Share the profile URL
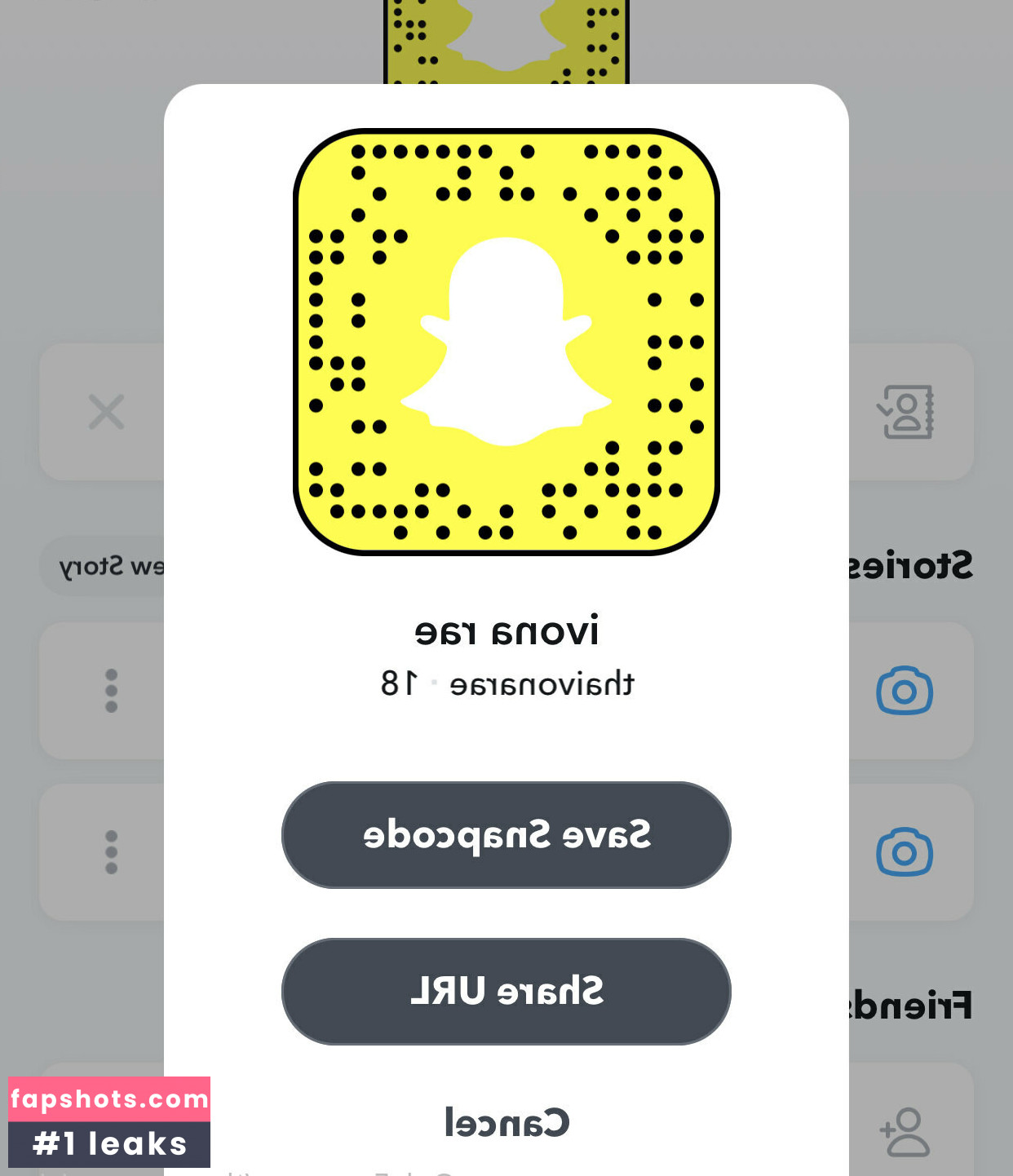The height and width of the screenshot is (1176, 1013). coord(506,992)
